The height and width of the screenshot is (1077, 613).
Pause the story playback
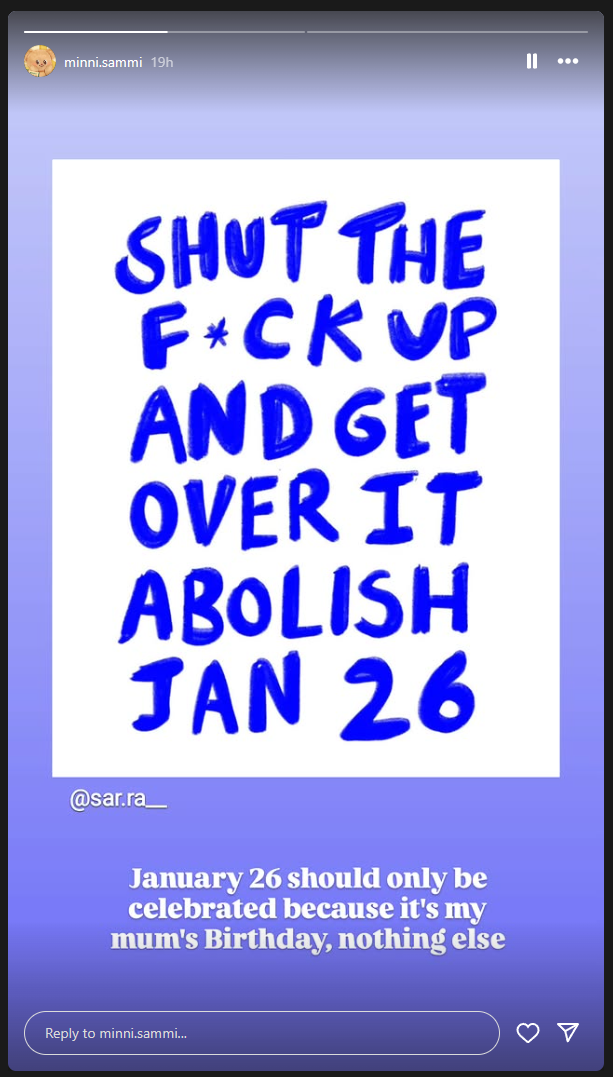(532, 61)
